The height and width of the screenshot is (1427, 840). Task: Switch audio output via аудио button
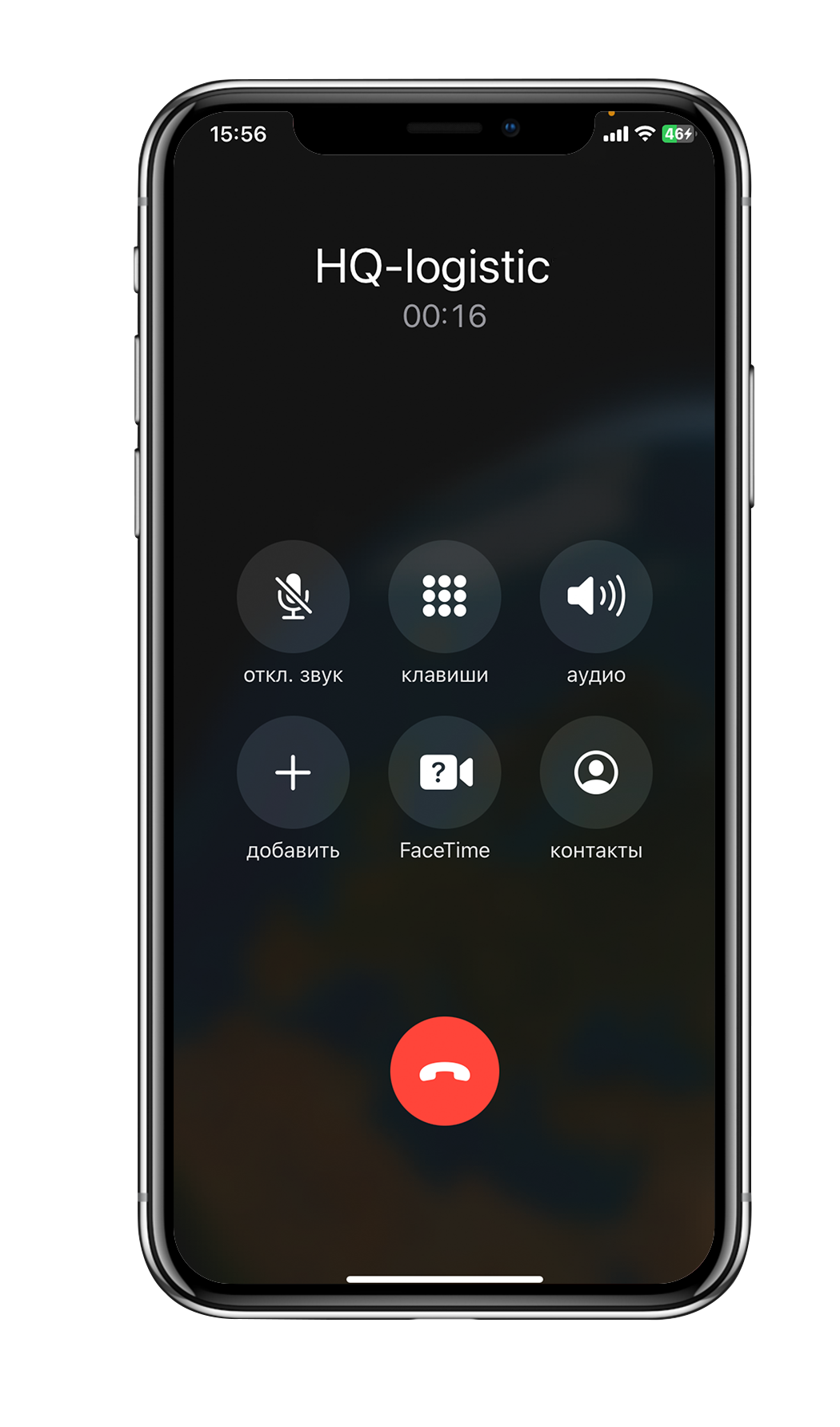(x=596, y=596)
